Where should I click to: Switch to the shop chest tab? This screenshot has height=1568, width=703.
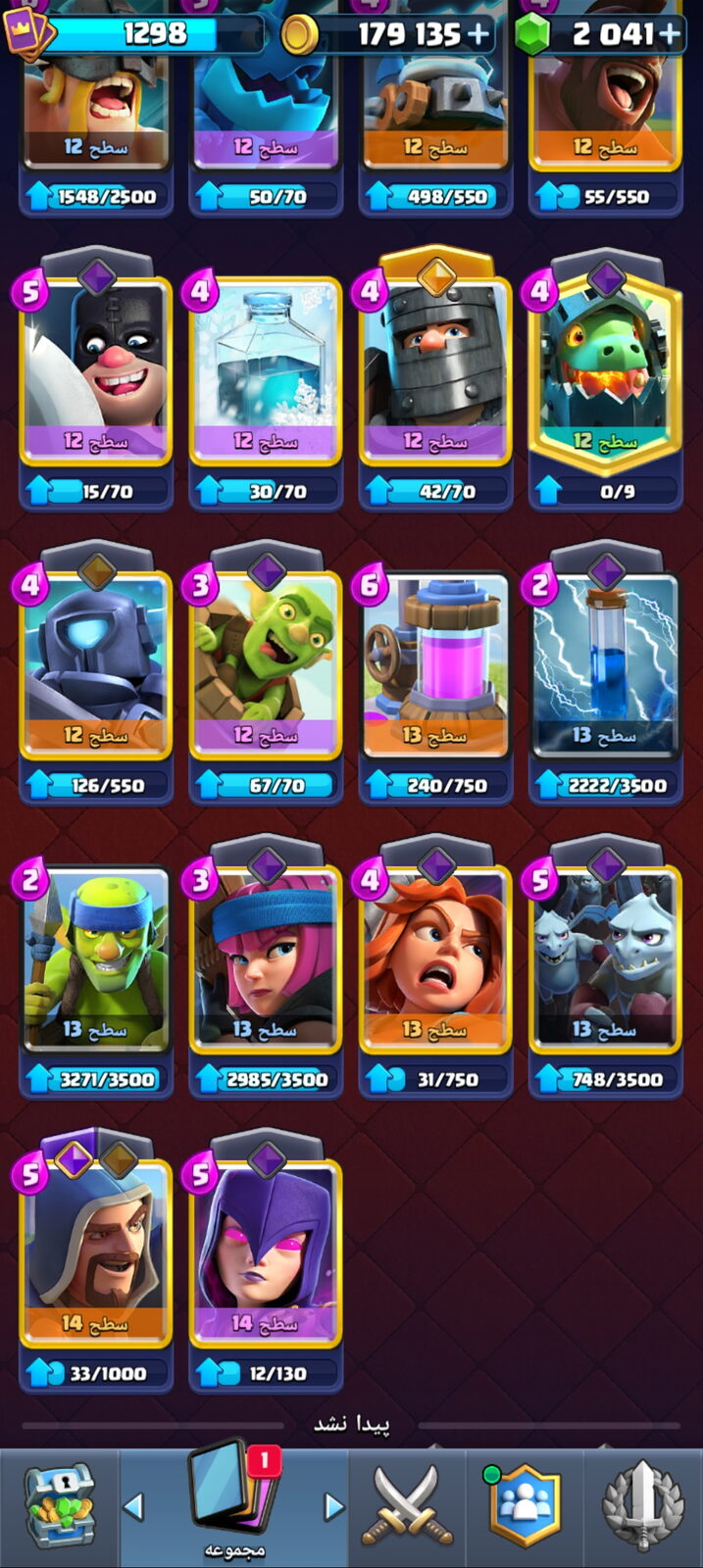[60, 1507]
